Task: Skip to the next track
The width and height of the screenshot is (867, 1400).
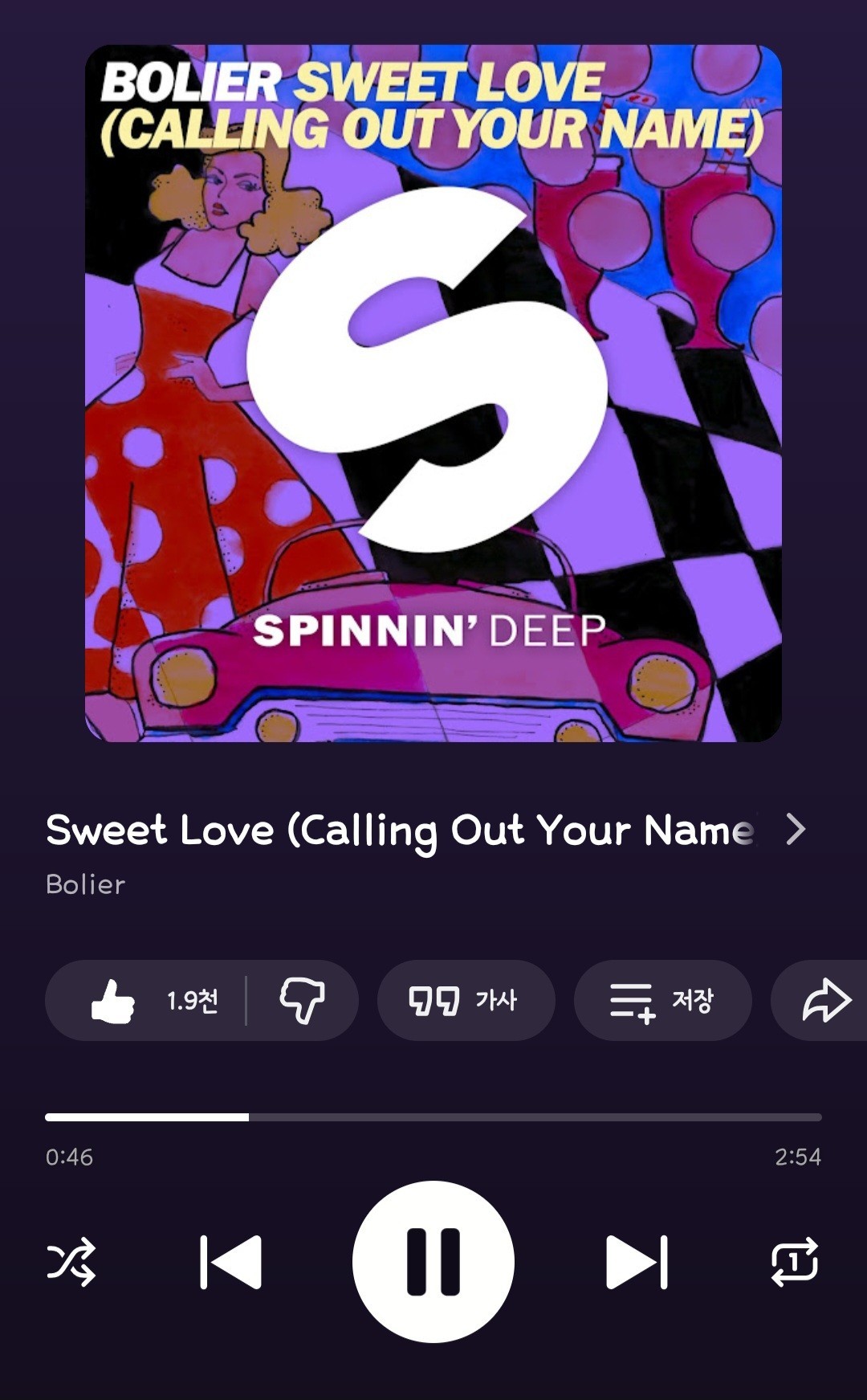Action: [x=636, y=1262]
